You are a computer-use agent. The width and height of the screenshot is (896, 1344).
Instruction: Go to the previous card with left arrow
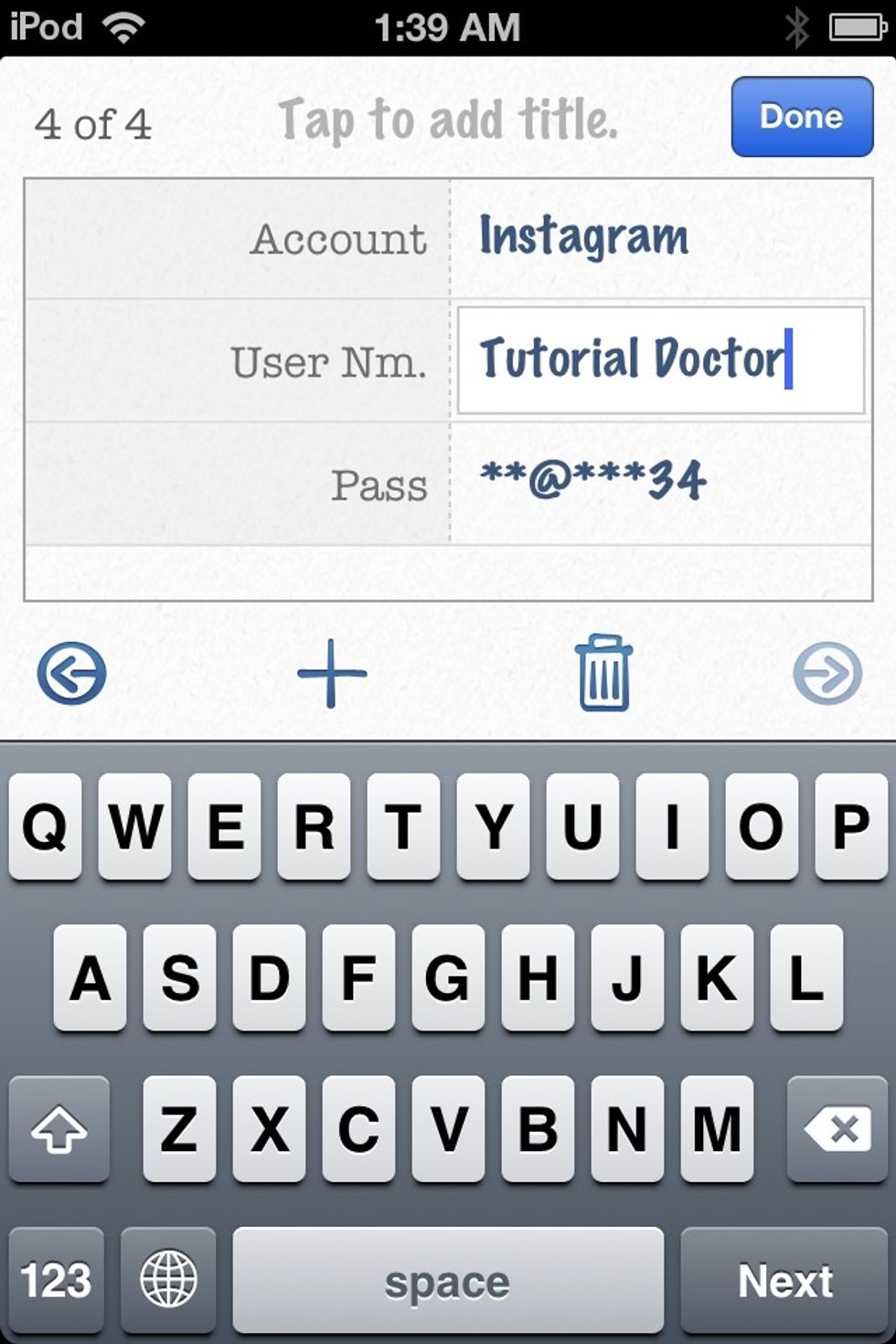pyautogui.click(x=71, y=674)
